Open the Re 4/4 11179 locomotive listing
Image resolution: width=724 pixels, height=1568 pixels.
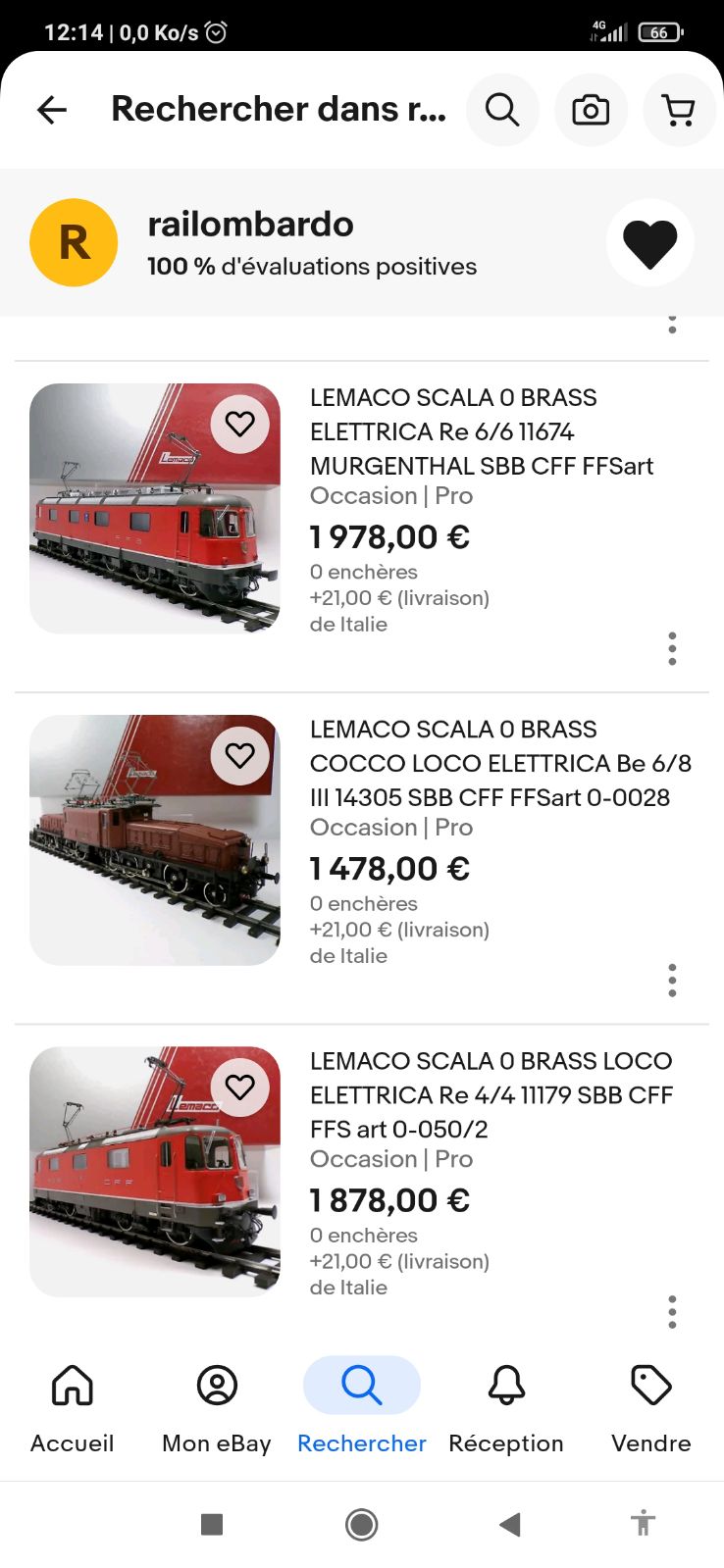tap(491, 1094)
